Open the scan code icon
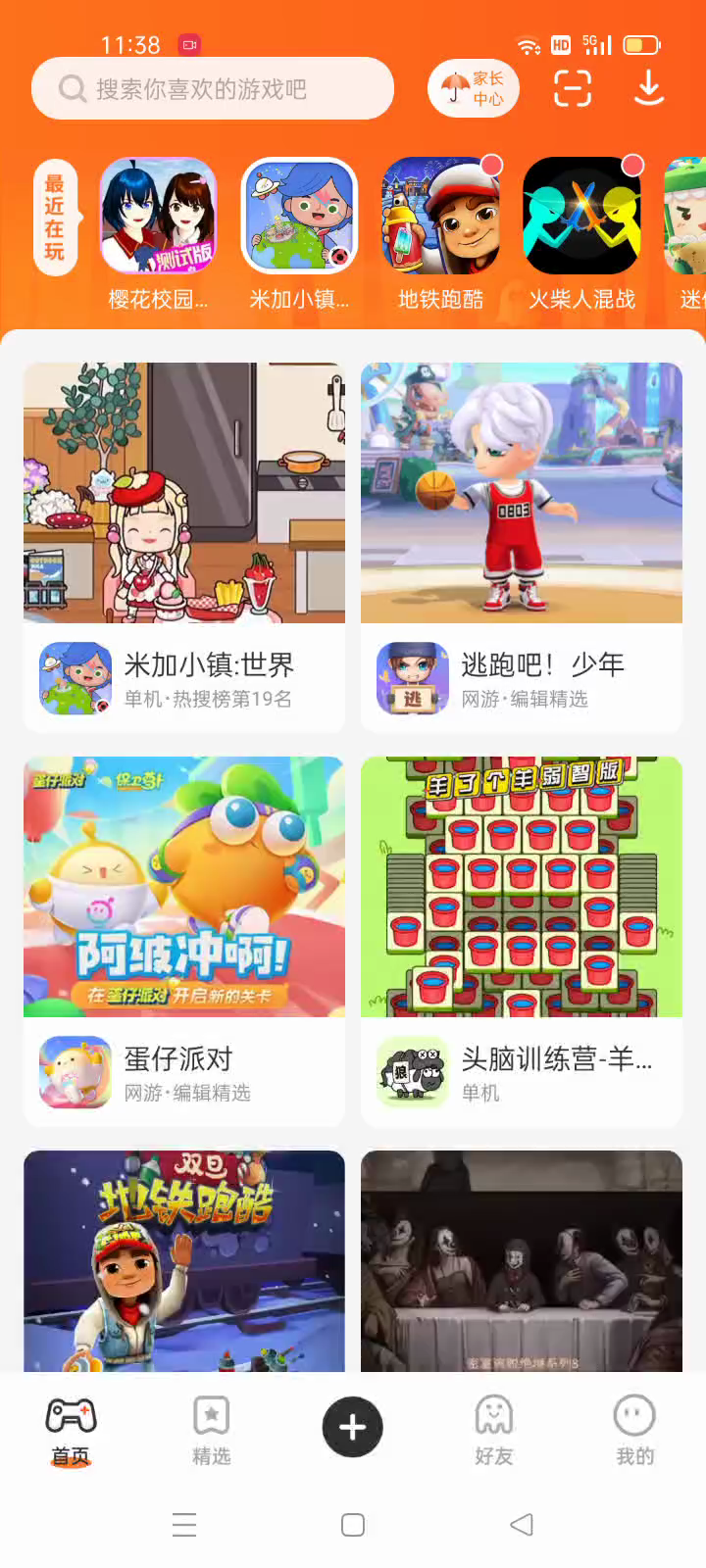The image size is (706, 1568). pos(573,89)
